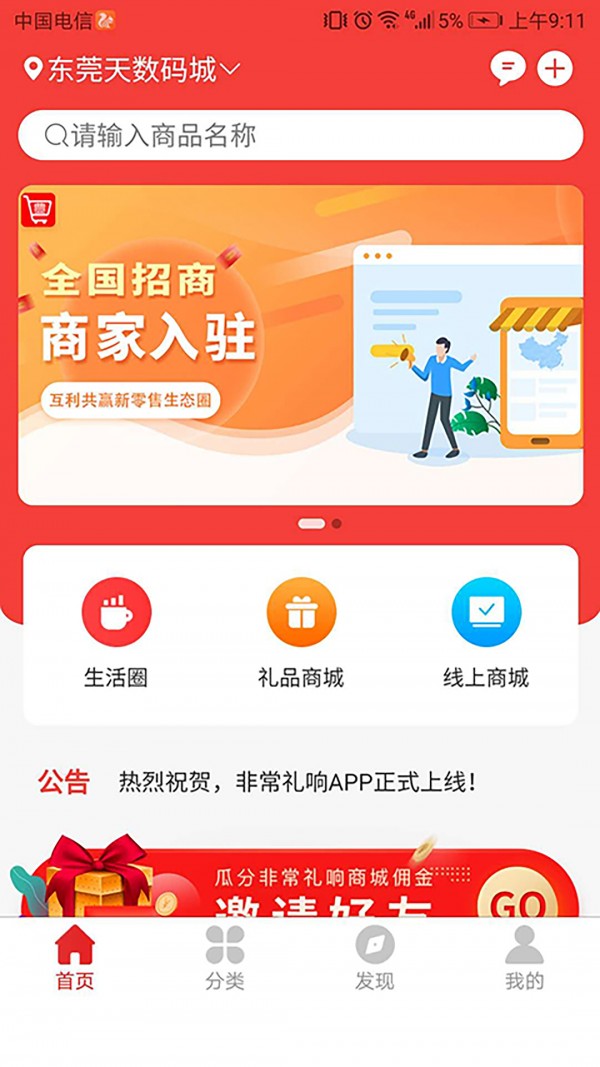Switch to the 首页 tab
The image size is (600, 1067).
(x=75, y=958)
